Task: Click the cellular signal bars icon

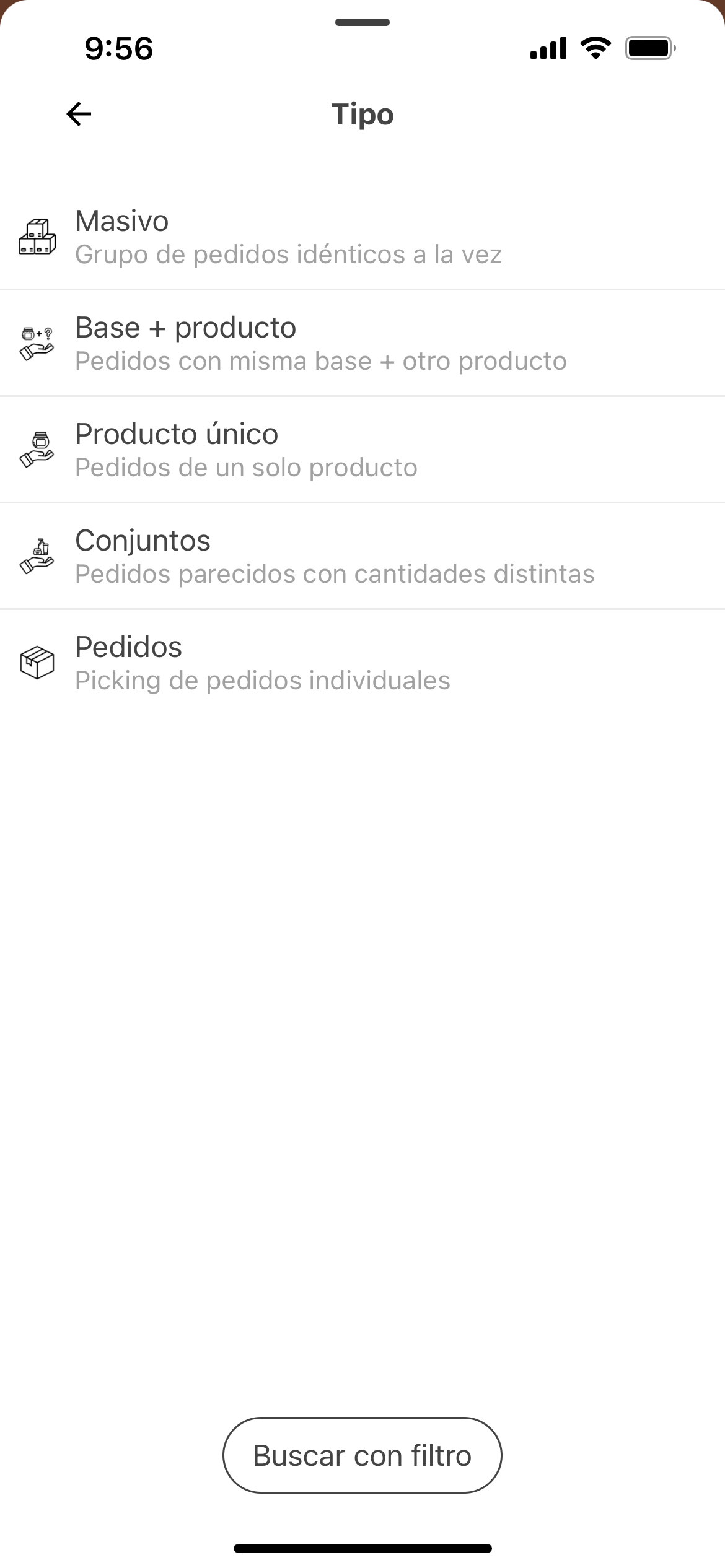Action: [x=548, y=48]
